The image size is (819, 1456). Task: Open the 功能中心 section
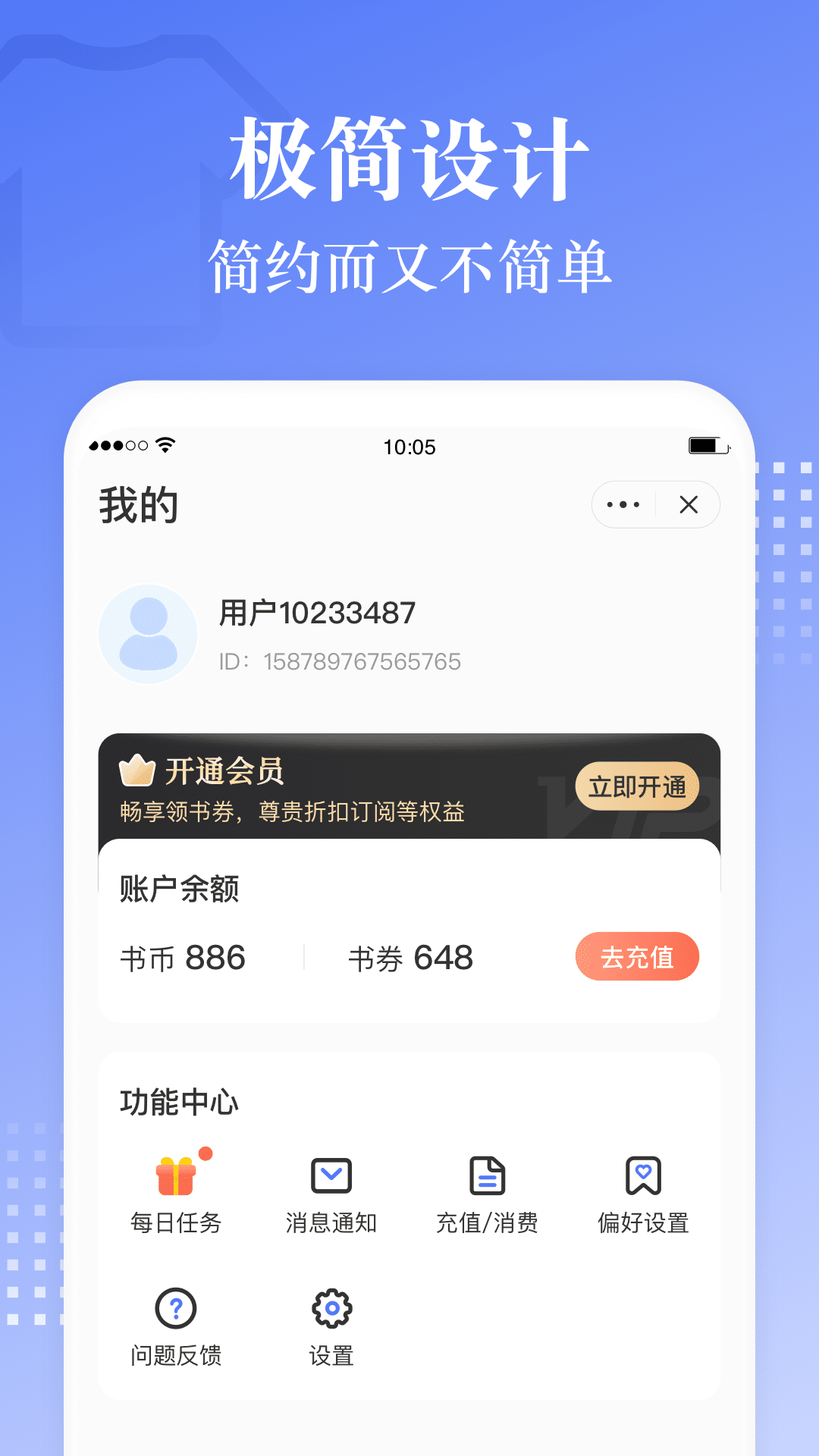(179, 1103)
